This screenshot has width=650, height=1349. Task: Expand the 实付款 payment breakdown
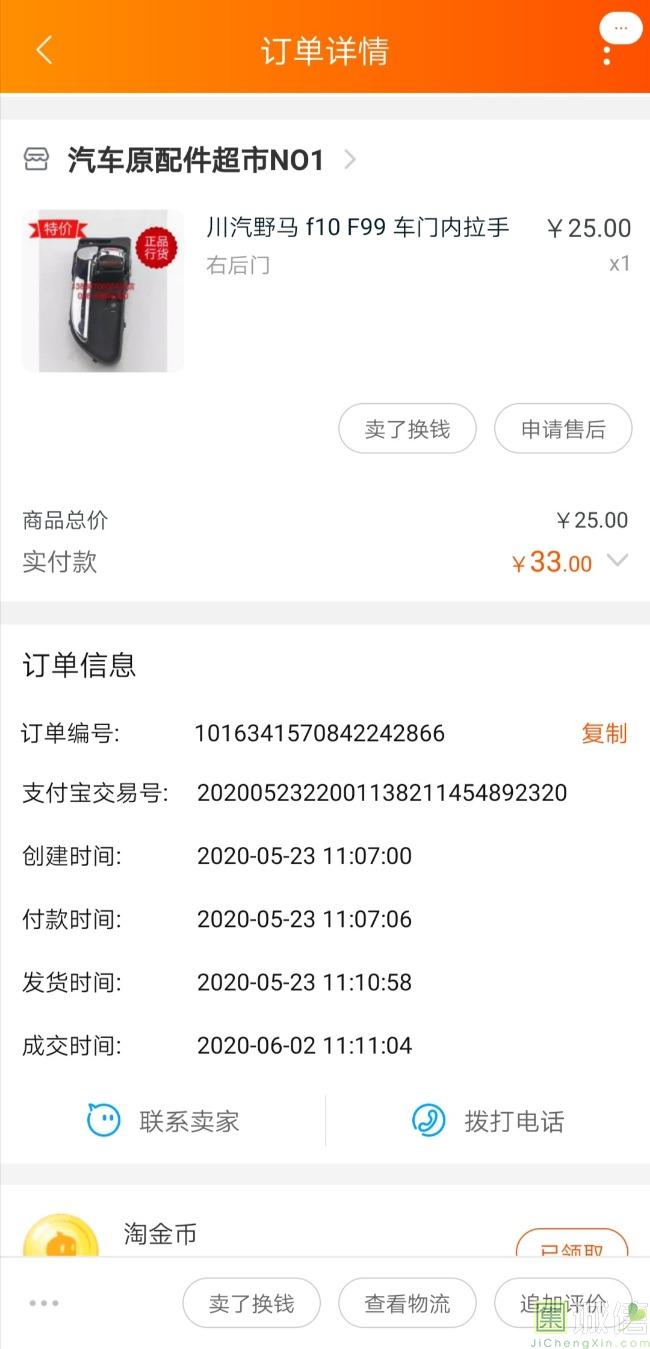coord(618,561)
